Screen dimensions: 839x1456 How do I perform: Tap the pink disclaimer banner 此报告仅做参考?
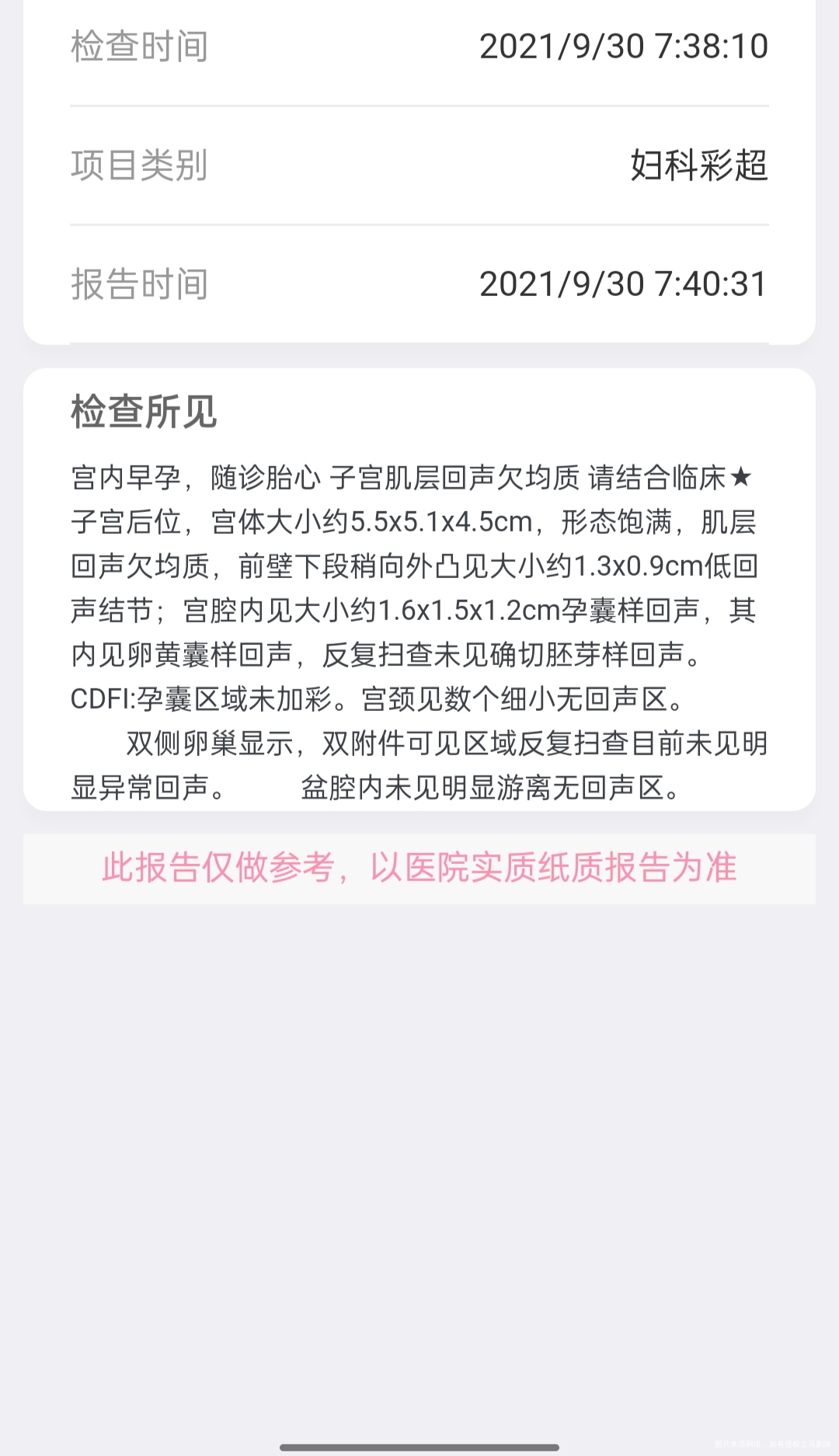(x=419, y=869)
